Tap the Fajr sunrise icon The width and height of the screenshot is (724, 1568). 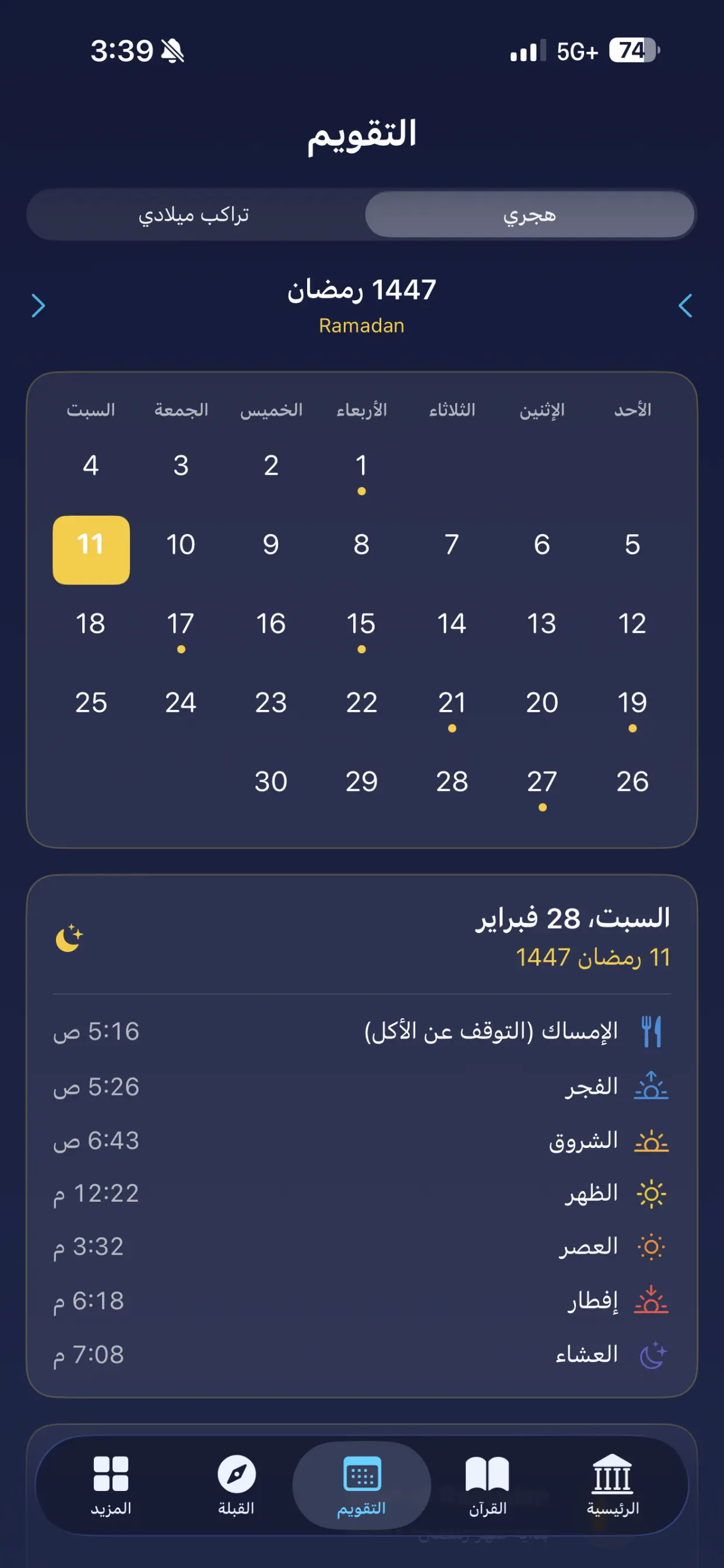(652, 1084)
